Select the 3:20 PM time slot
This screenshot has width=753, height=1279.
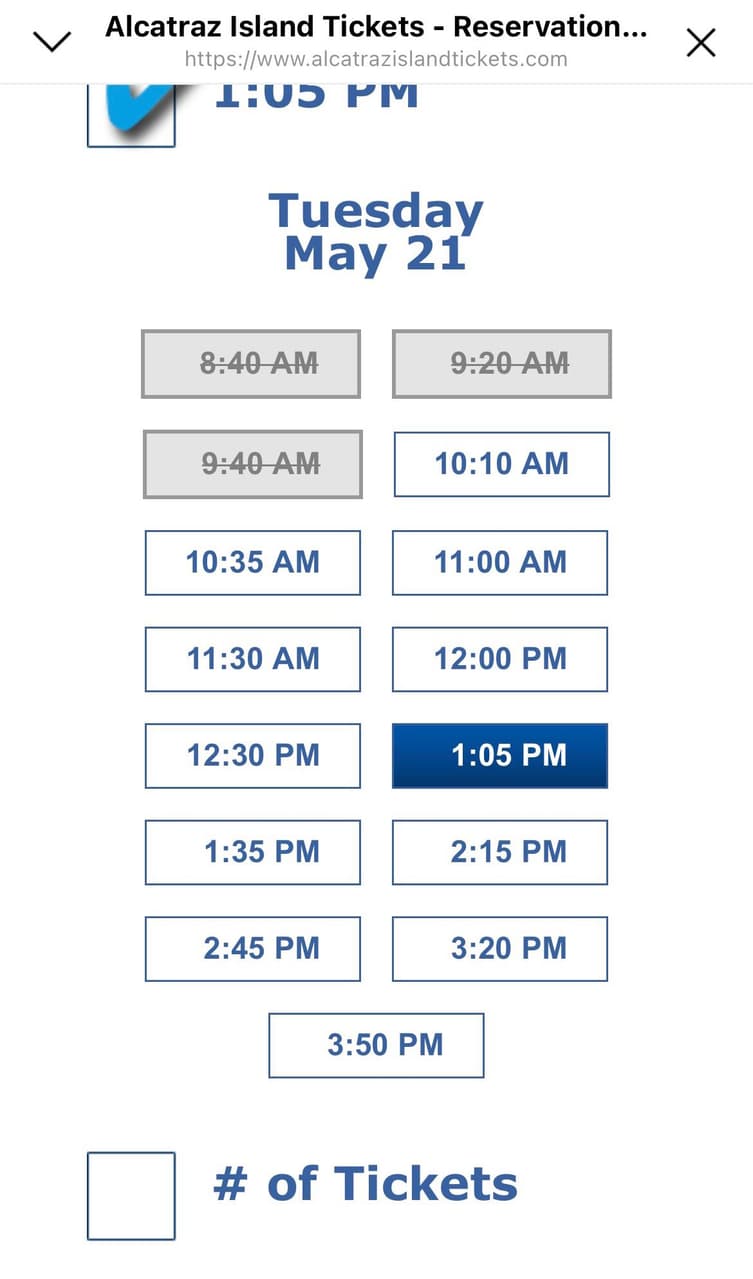tap(500, 948)
